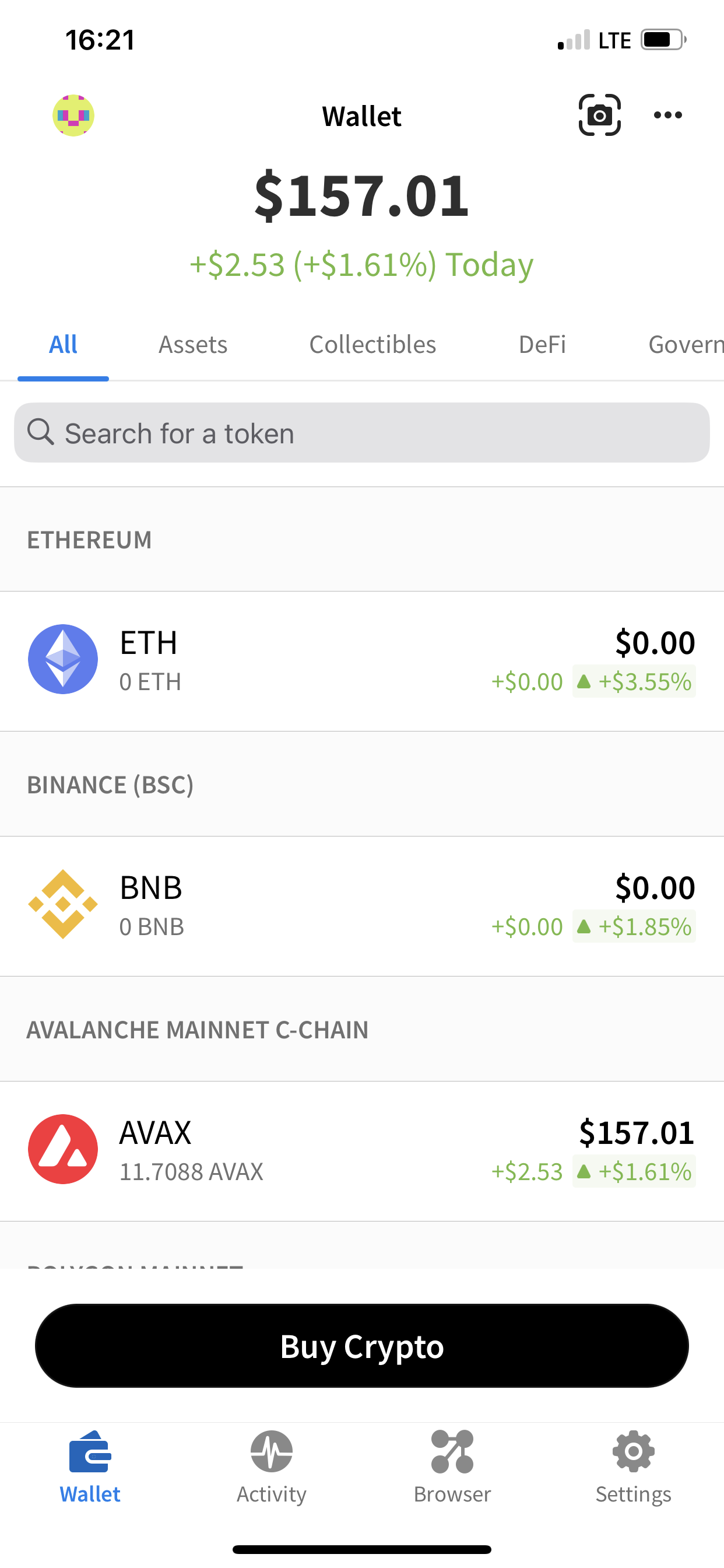Open the profile avatar icon
The width and height of the screenshot is (724, 1568).
coord(73,116)
